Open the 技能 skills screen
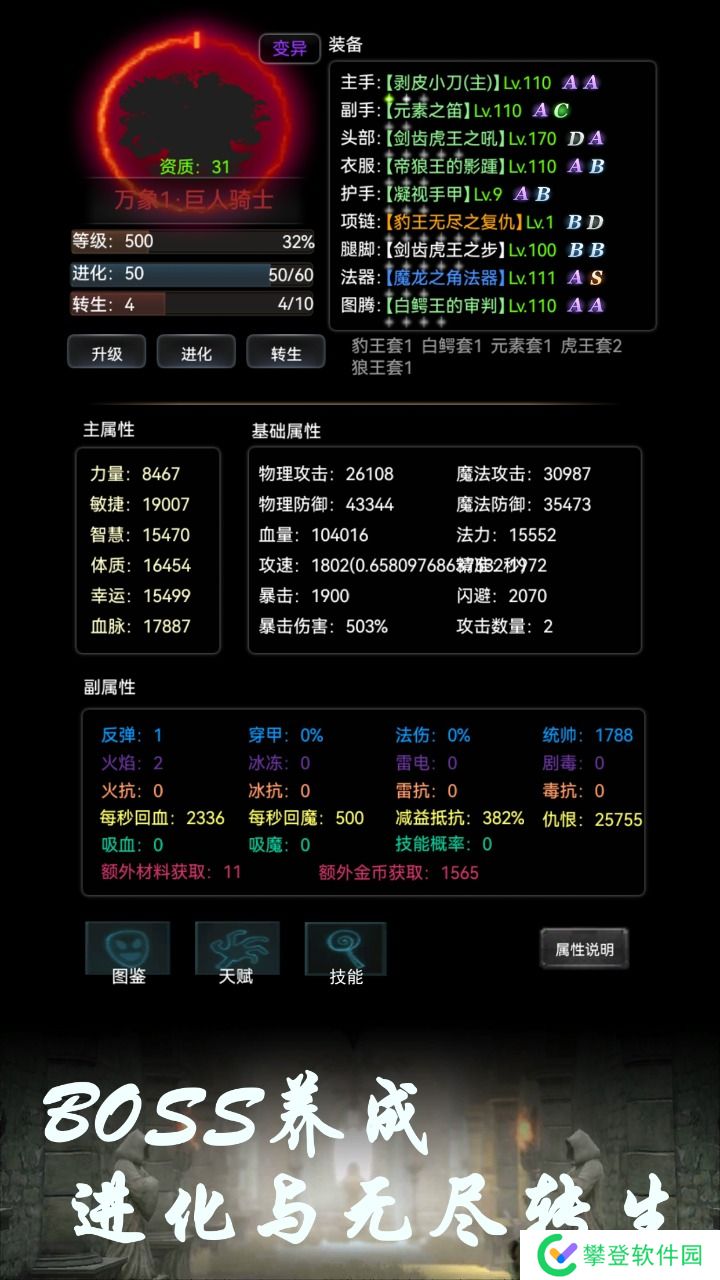720x1280 pixels. 346,952
